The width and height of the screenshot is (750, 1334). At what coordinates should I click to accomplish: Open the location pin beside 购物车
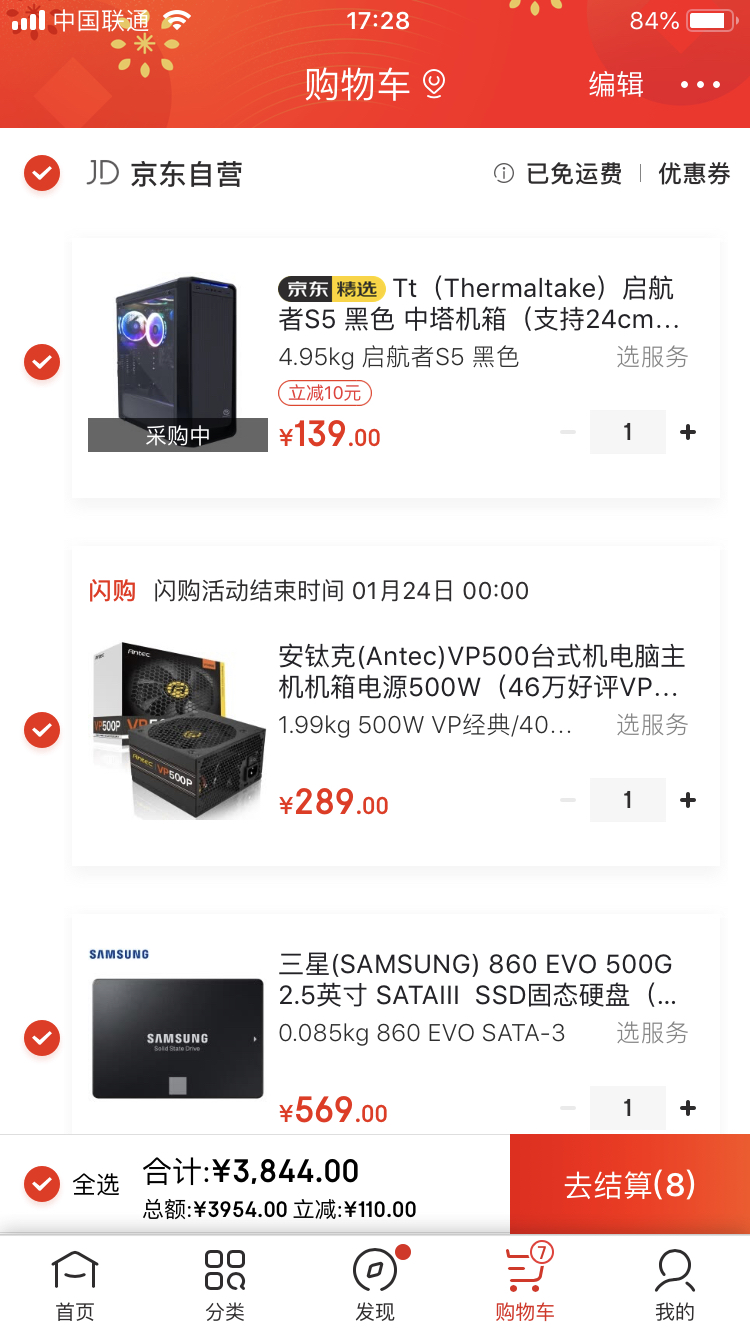[434, 84]
